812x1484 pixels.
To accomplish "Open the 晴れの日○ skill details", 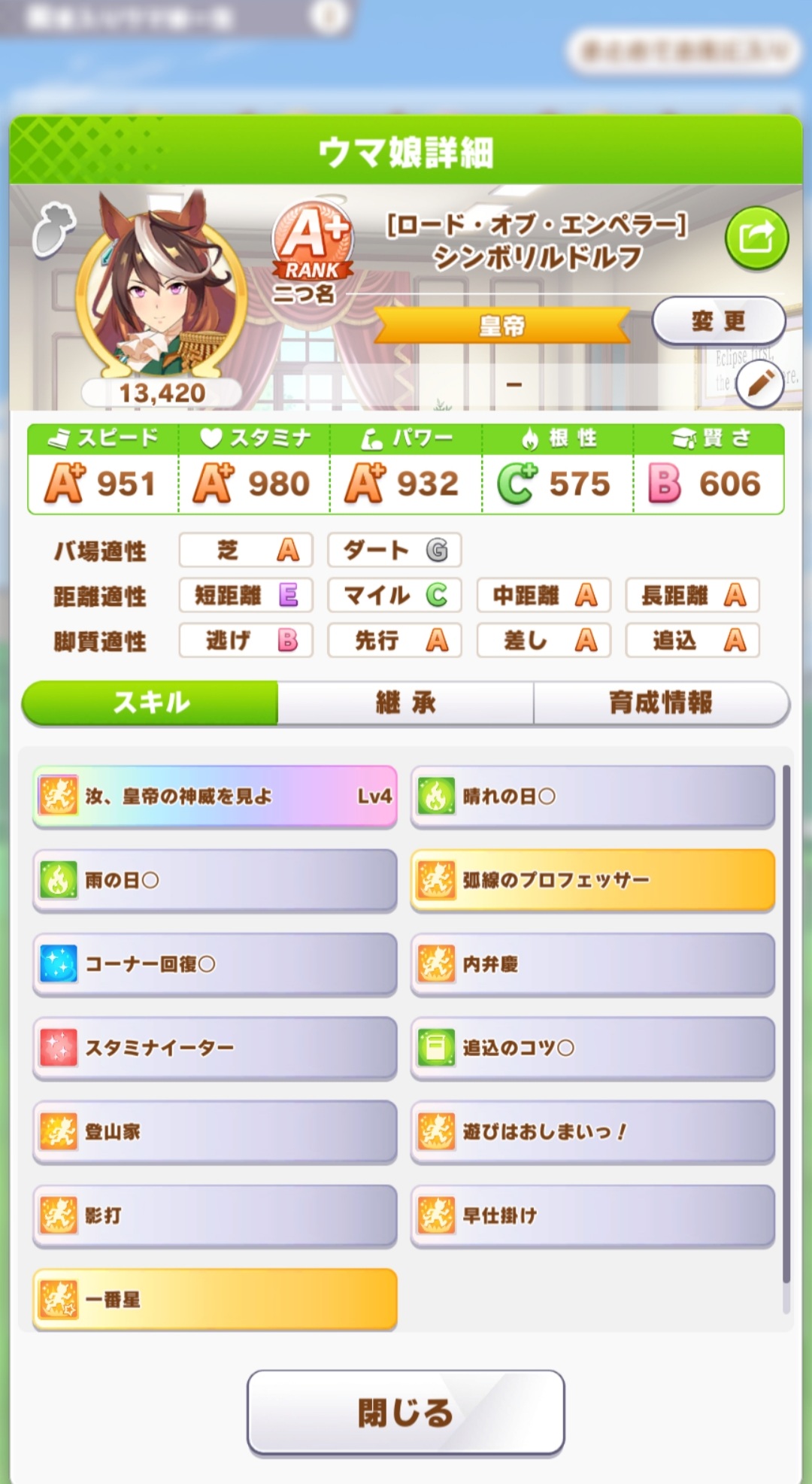I will click(x=592, y=797).
